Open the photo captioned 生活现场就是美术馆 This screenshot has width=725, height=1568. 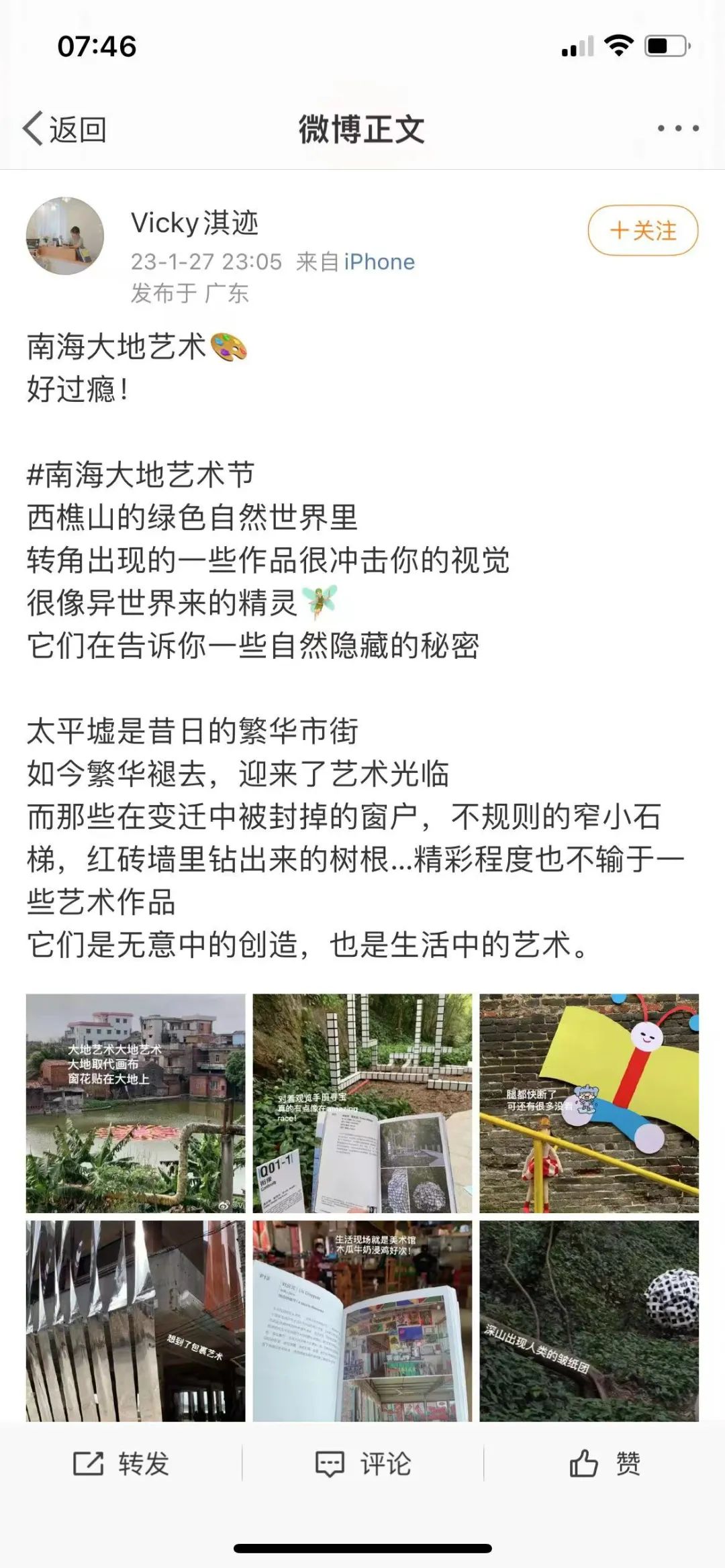pyautogui.click(x=362, y=1320)
